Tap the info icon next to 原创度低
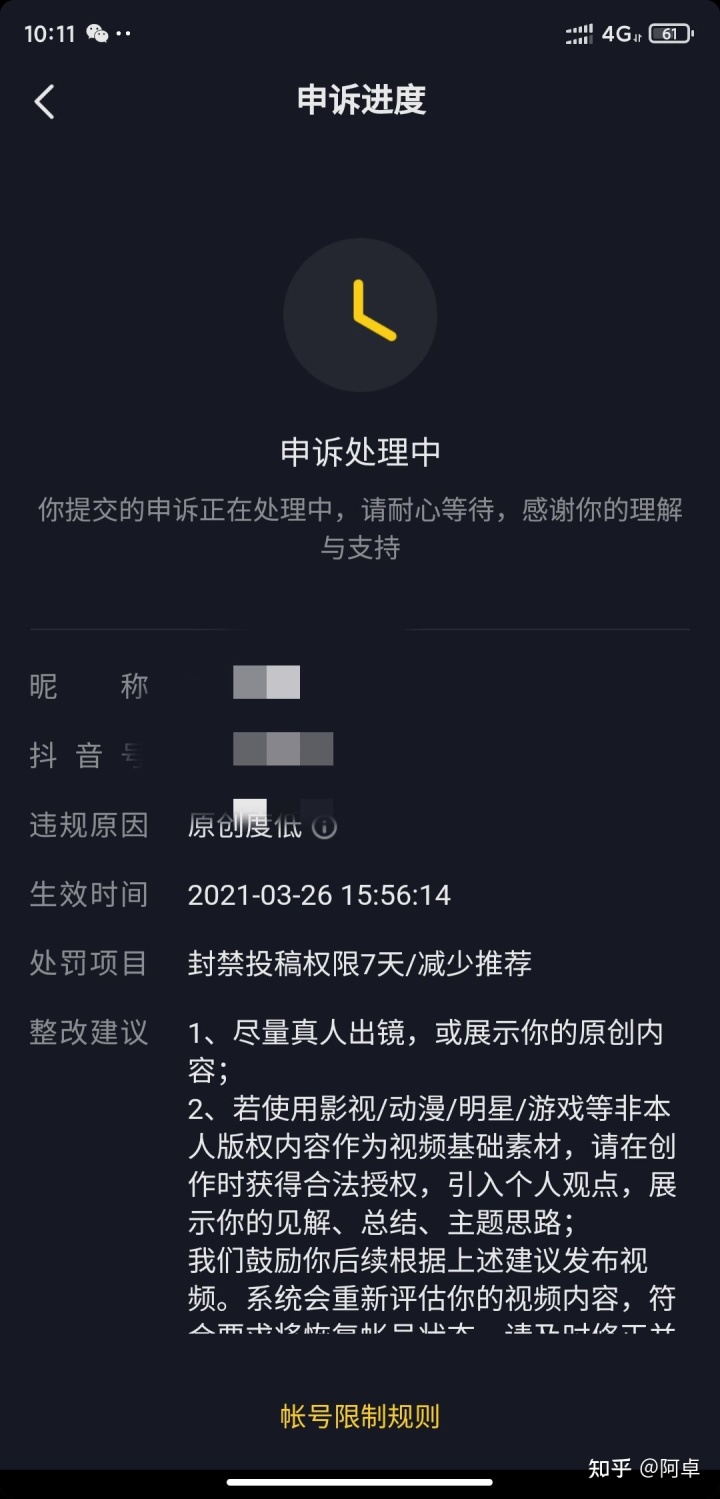 (x=324, y=827)
